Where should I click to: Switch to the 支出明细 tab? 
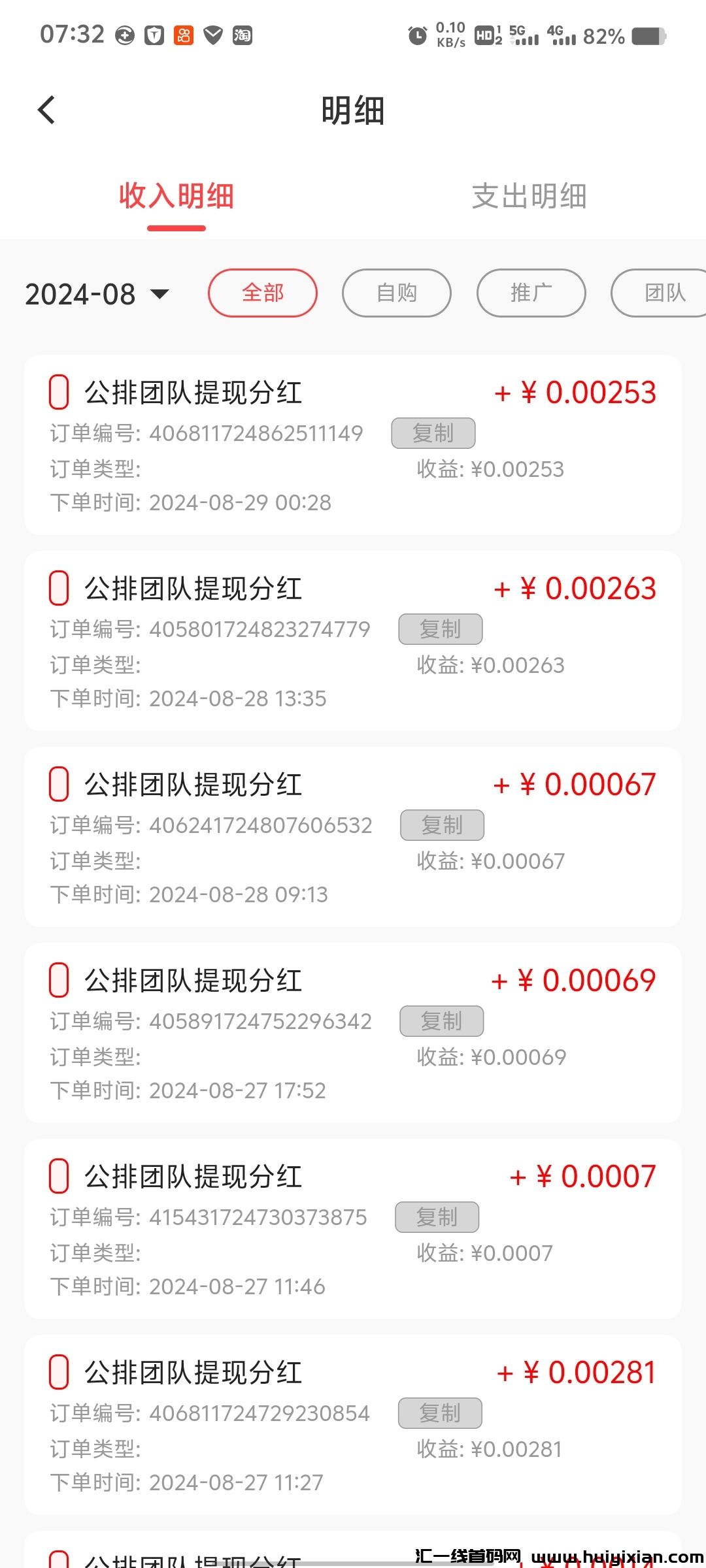(529, 197)
